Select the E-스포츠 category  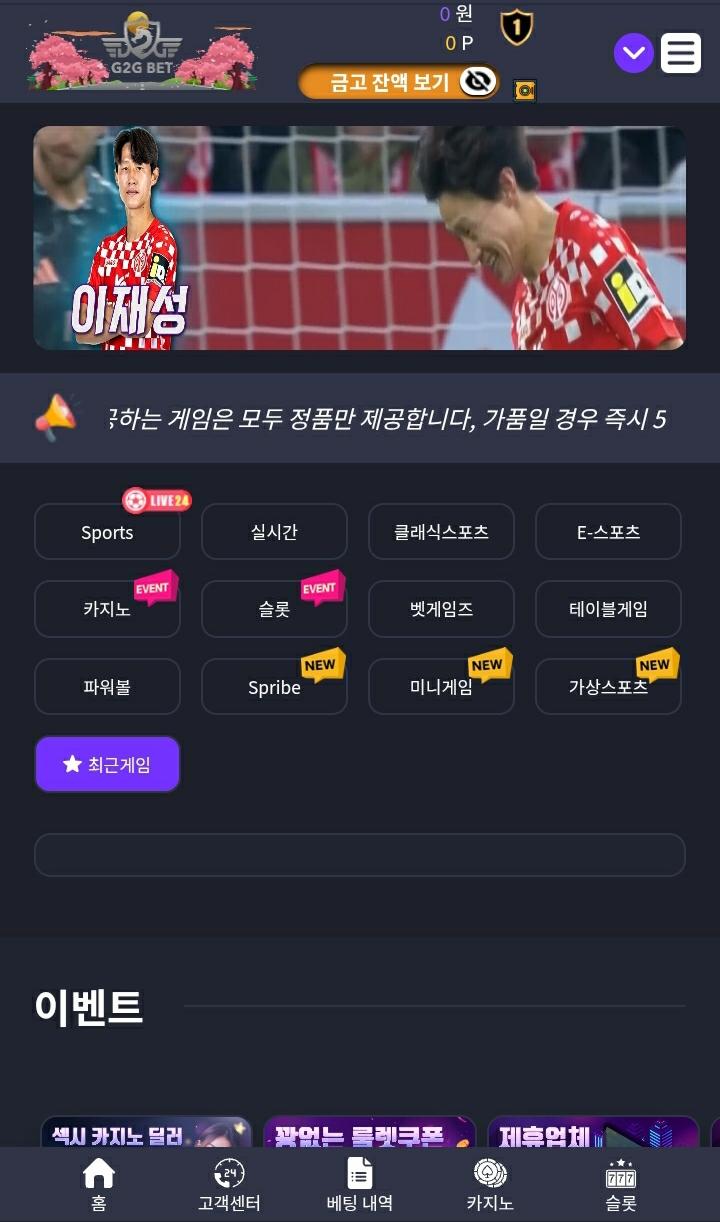608,532
